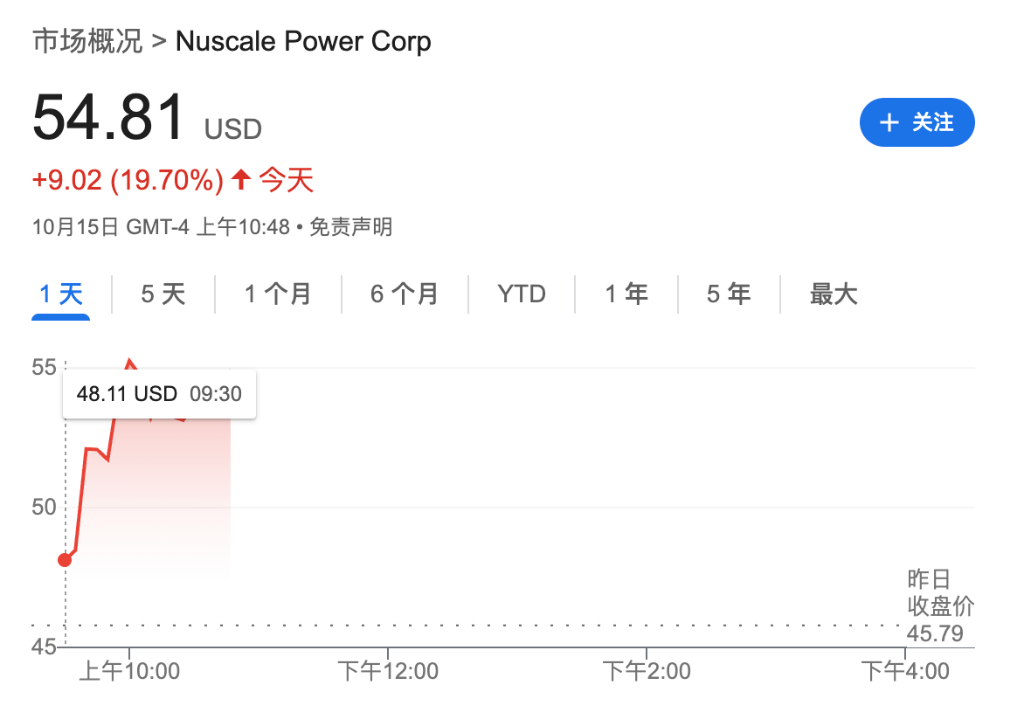Image resolution: width=1024 pixels, height=702 pixels.
Task: Select the 1 天 range tab
Action: point(61,295)
